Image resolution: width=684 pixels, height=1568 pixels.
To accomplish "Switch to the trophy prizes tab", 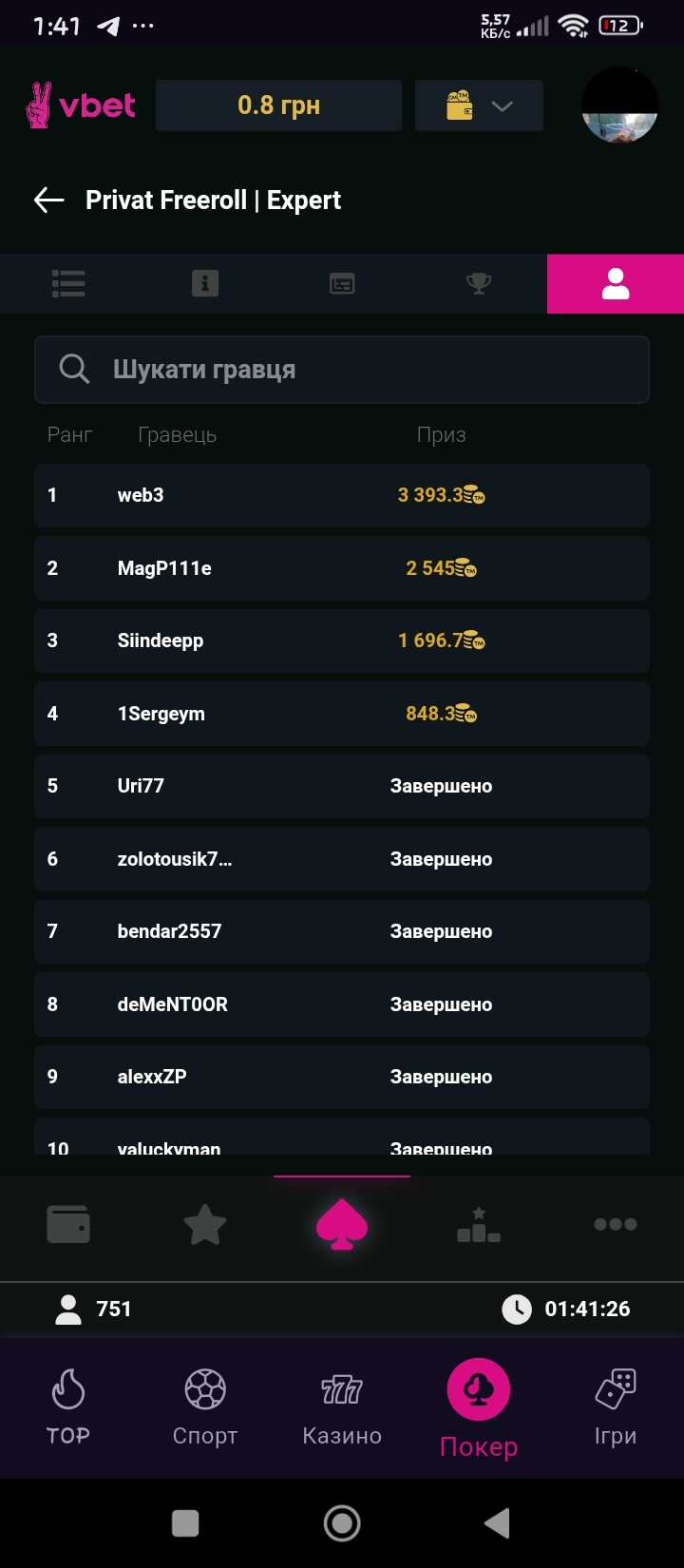I will point(479,283).
